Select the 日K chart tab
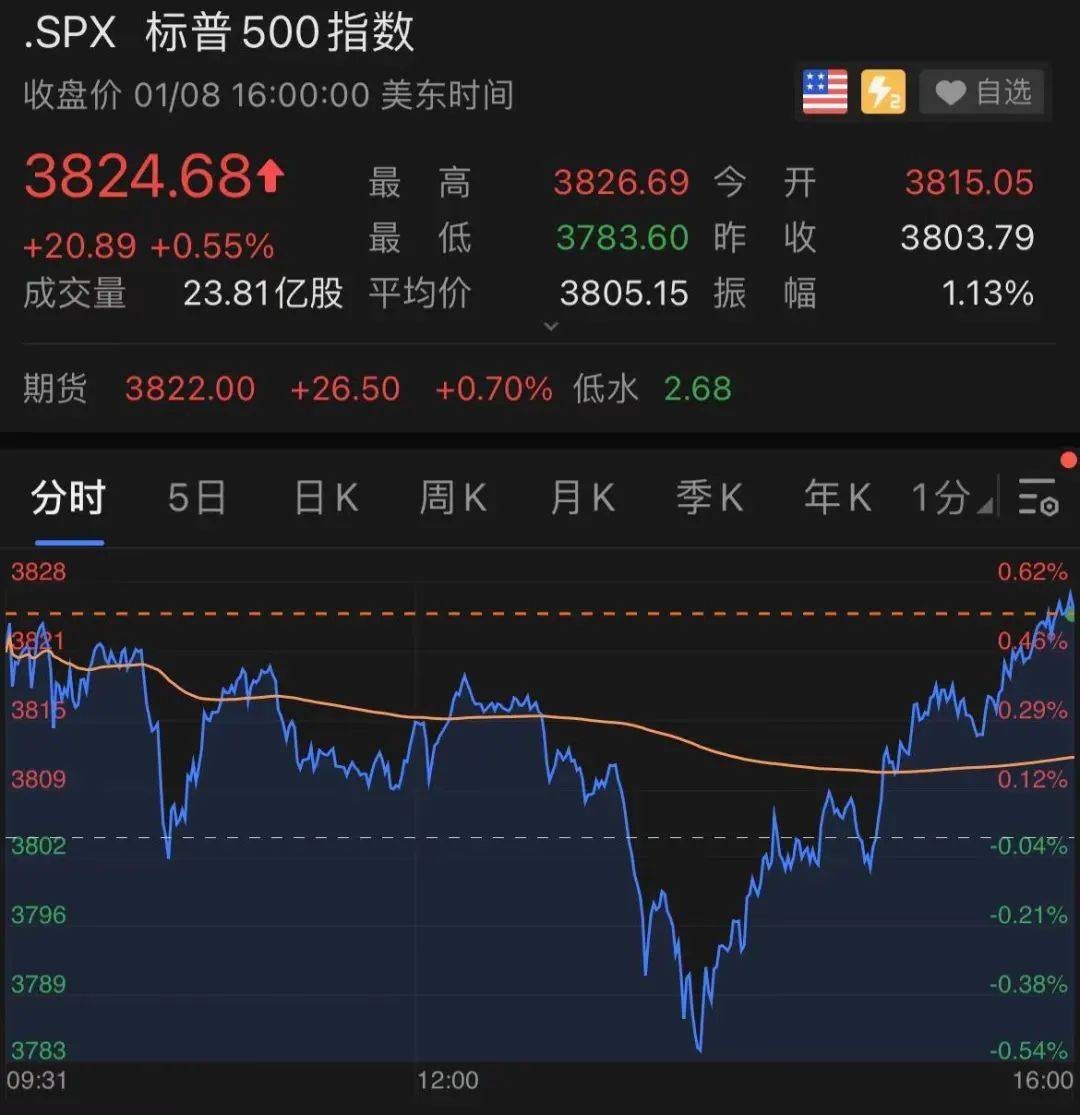Image resolution: width=1080 pixels, height=1115 pixels. point(326,497)
